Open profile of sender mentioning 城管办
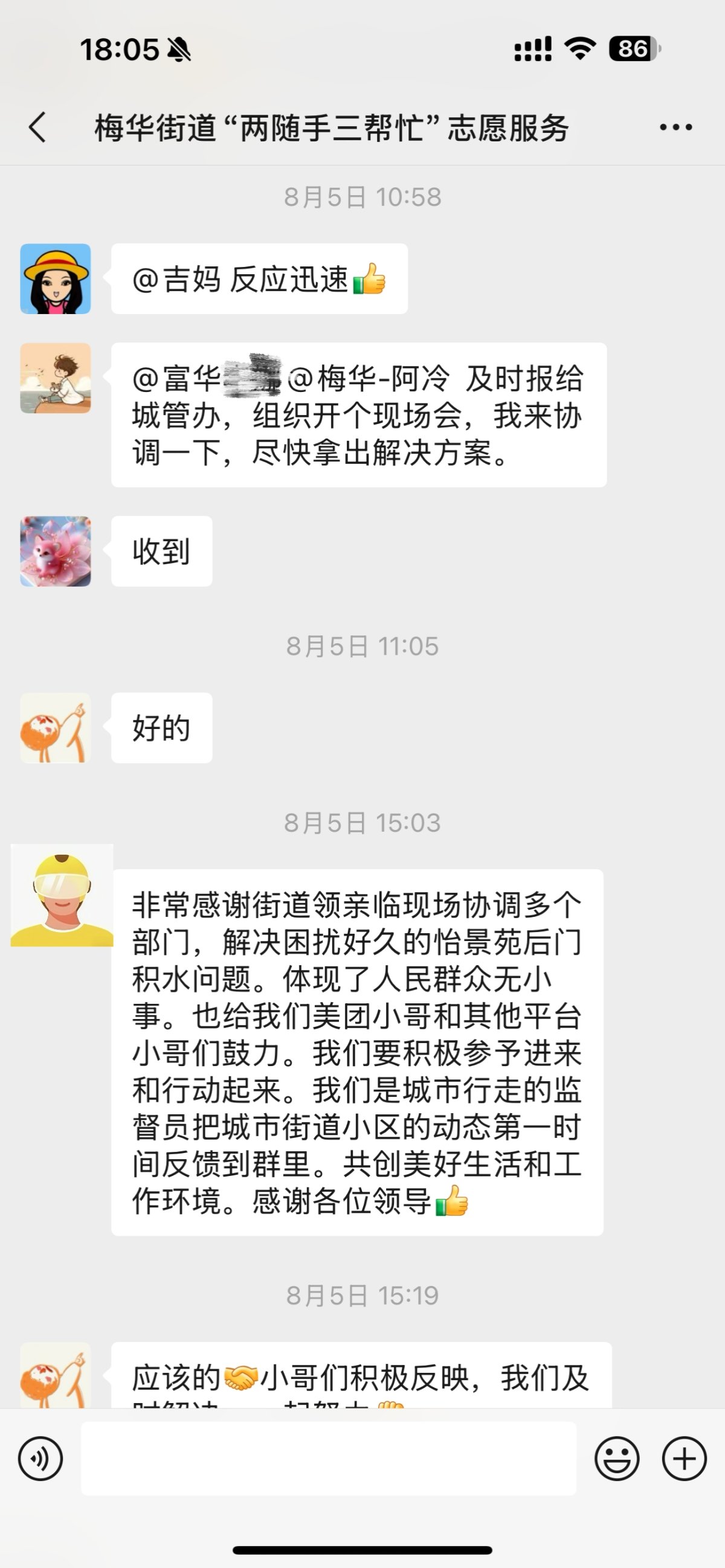This screenshot has height=1568, width=725. [x=56, y=378]
